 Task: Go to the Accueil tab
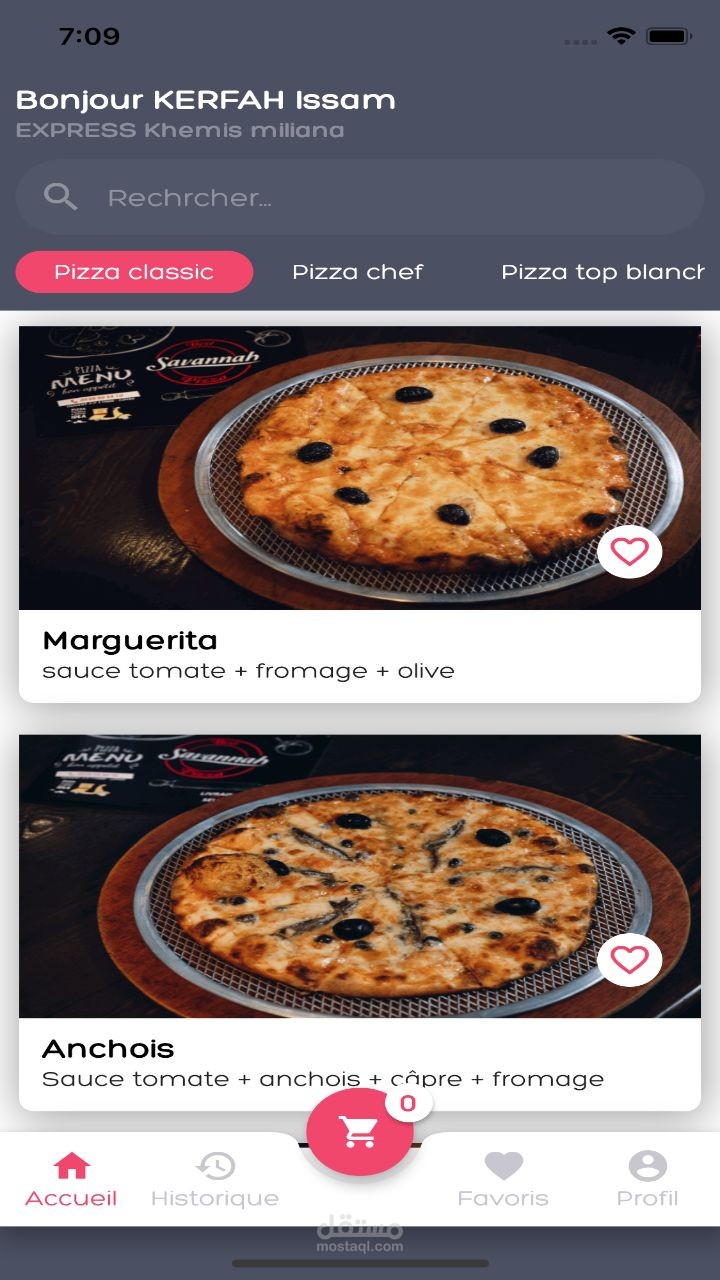(71, 1179)
